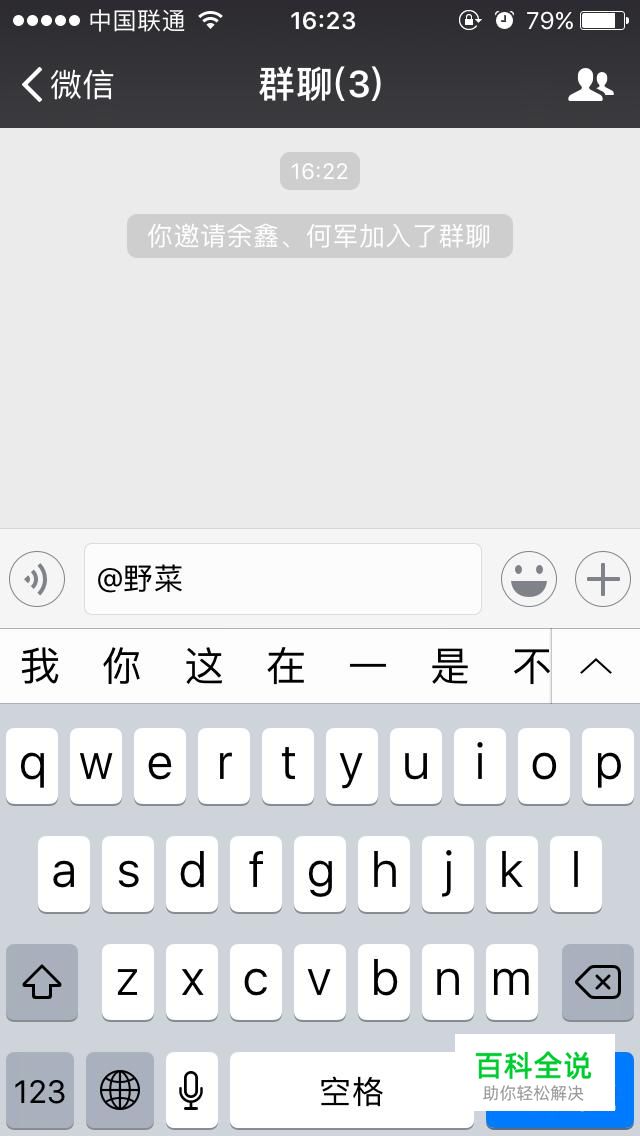Open the group members info icon
640x1136 pixels.
click(591, 85)
